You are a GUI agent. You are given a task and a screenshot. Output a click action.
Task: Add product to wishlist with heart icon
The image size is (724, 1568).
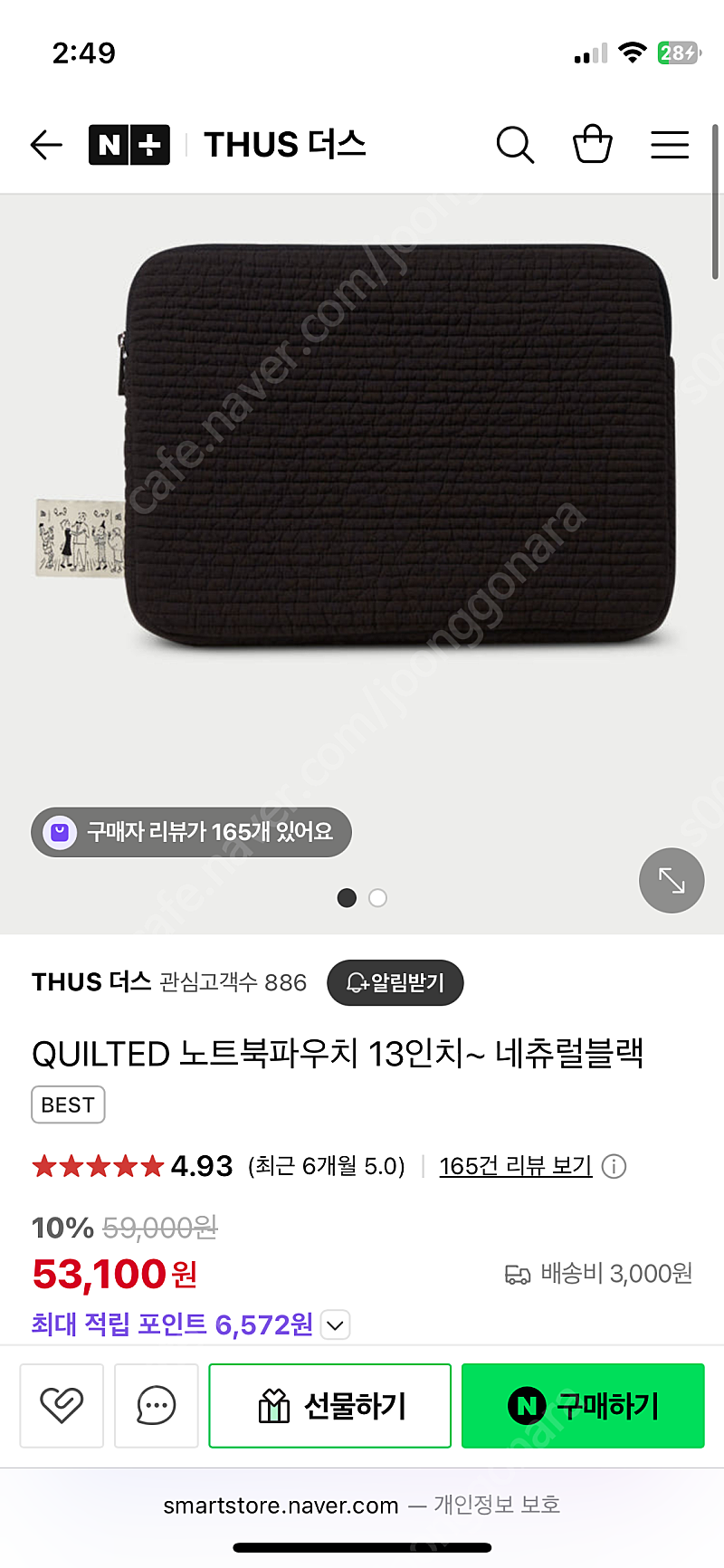point(62,1406)
